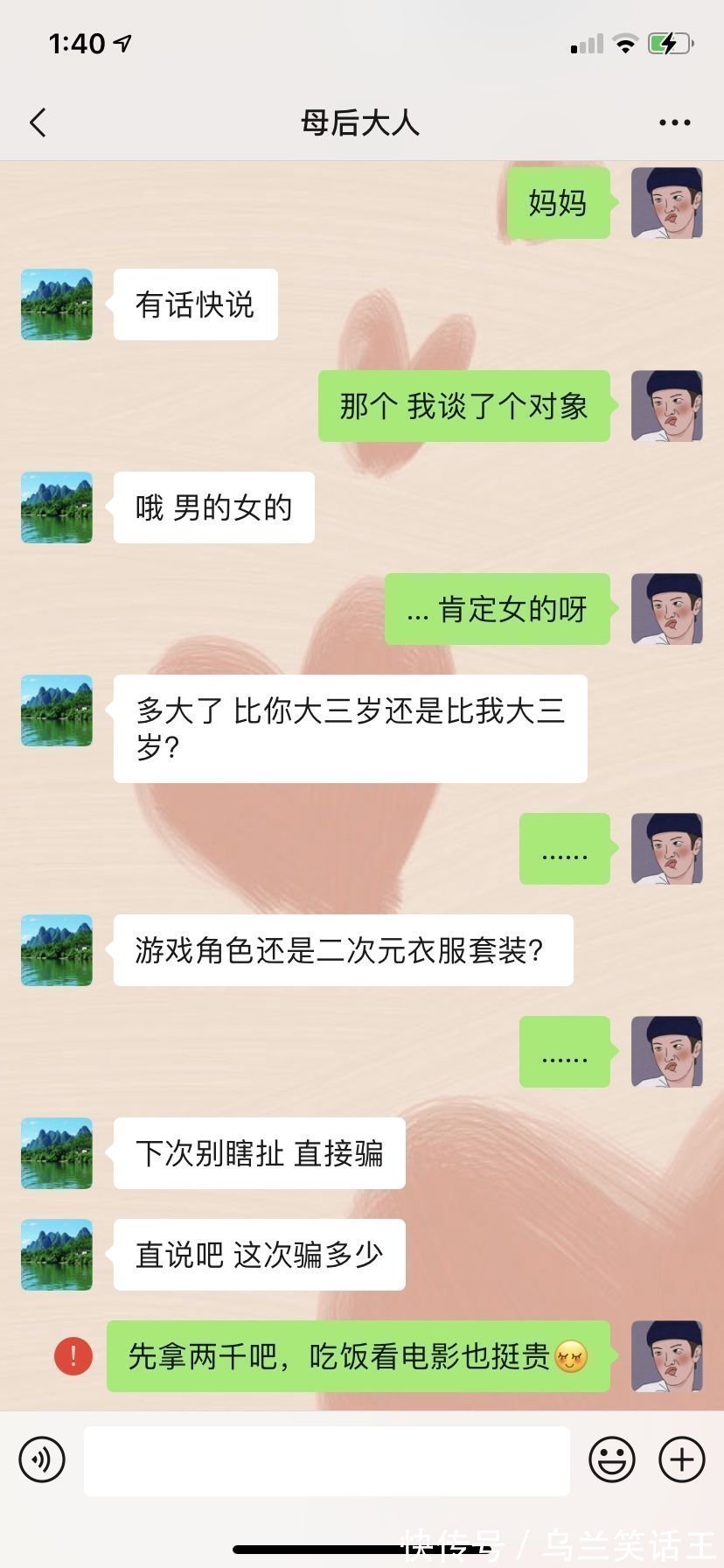Tap the mother's landscape avatar picture
Screen dimensions: 724x1568
56,304
